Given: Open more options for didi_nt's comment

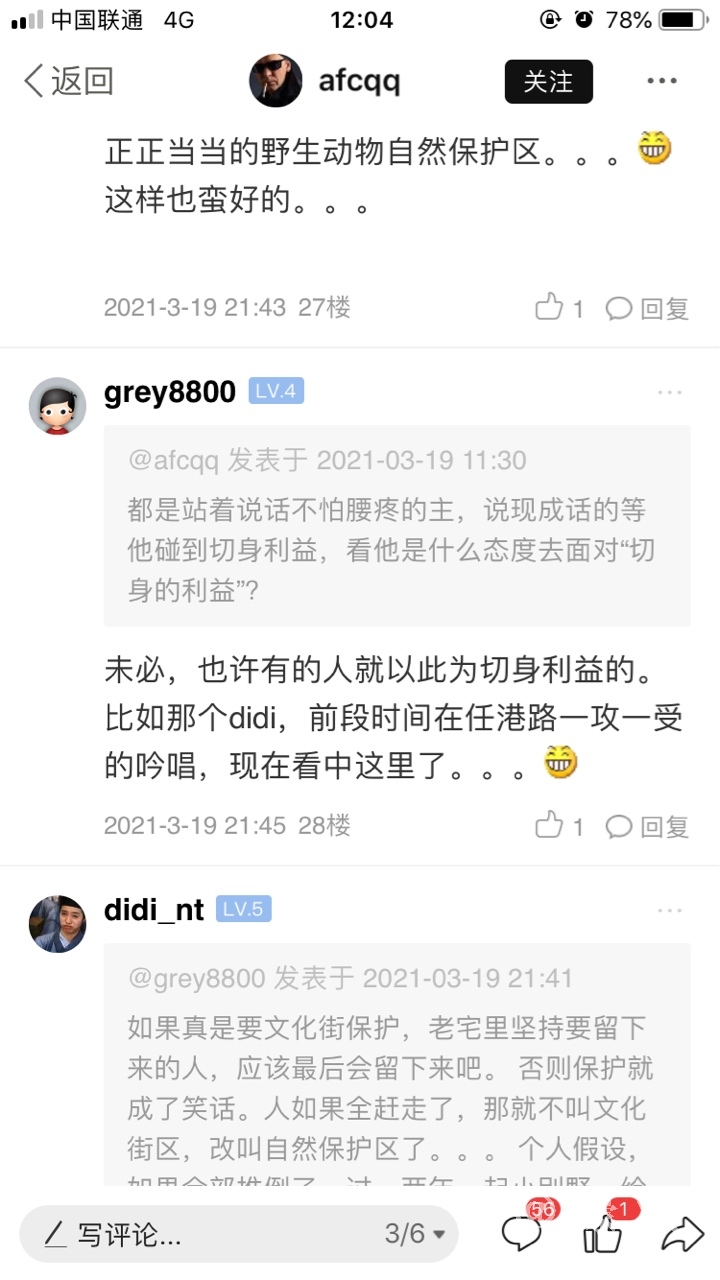Looking at the screenshot, I should 670,910.
